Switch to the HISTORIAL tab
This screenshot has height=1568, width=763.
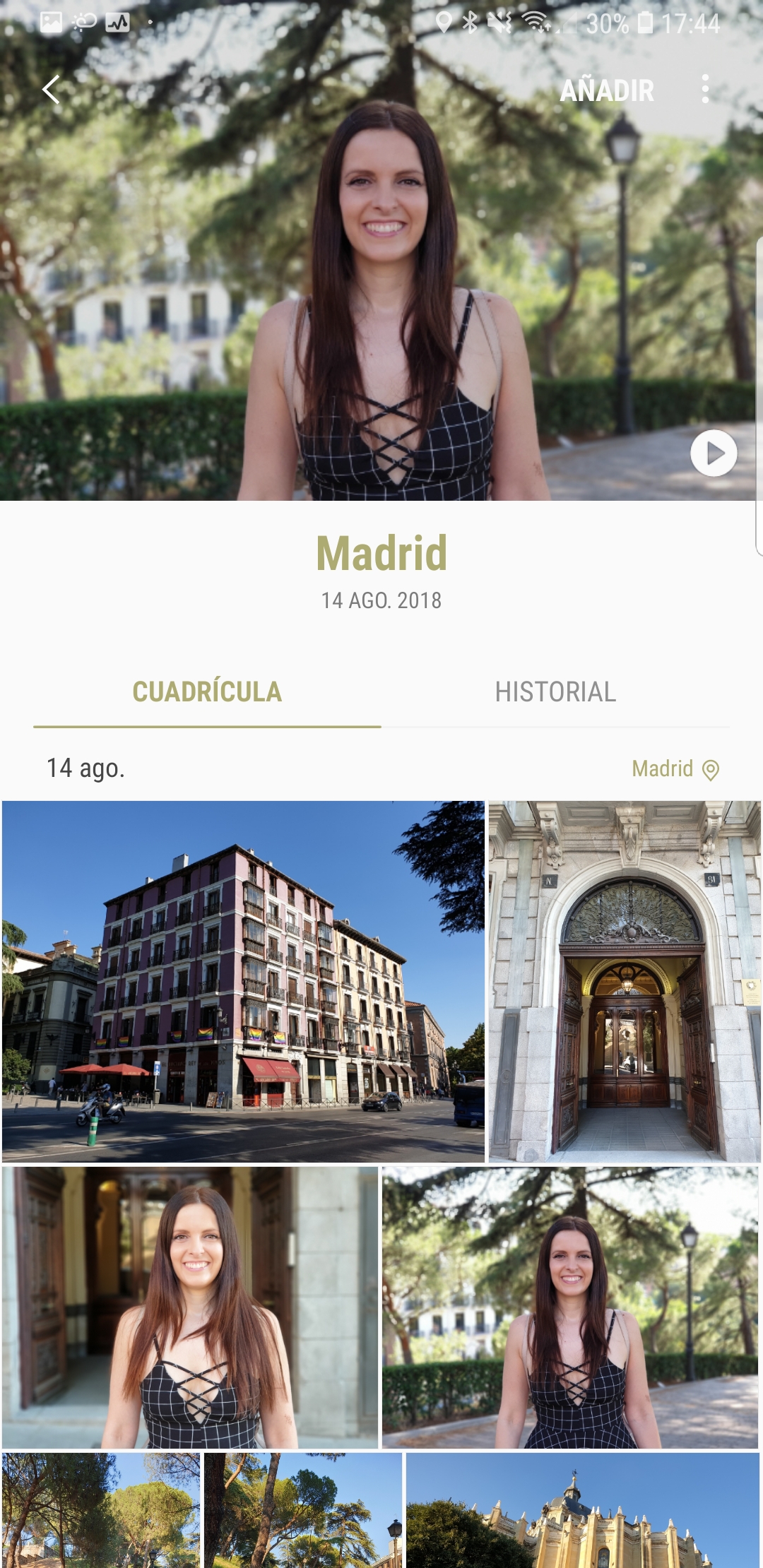tap(555, 692)
